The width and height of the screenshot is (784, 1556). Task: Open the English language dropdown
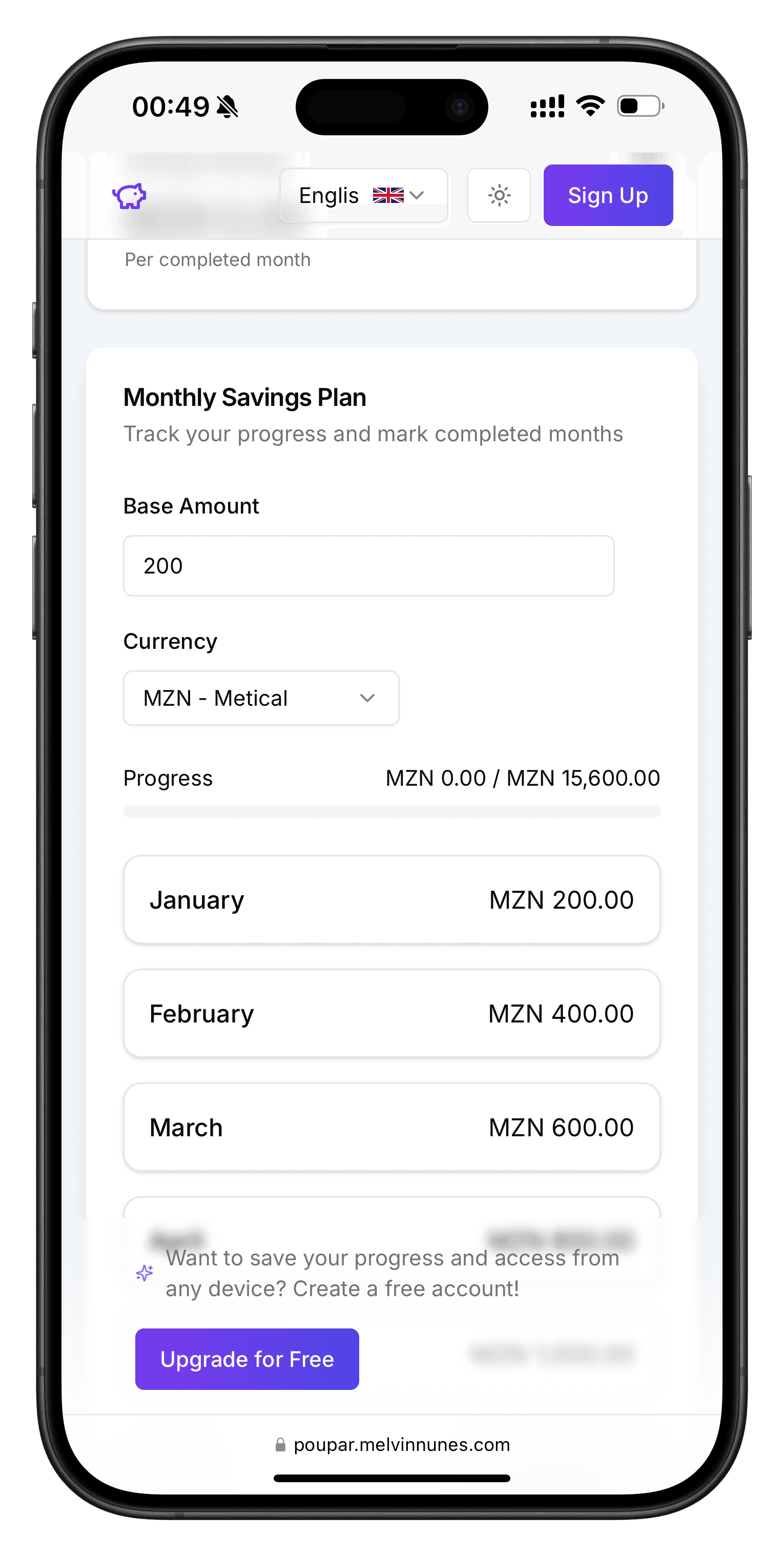tap(363, 196)
